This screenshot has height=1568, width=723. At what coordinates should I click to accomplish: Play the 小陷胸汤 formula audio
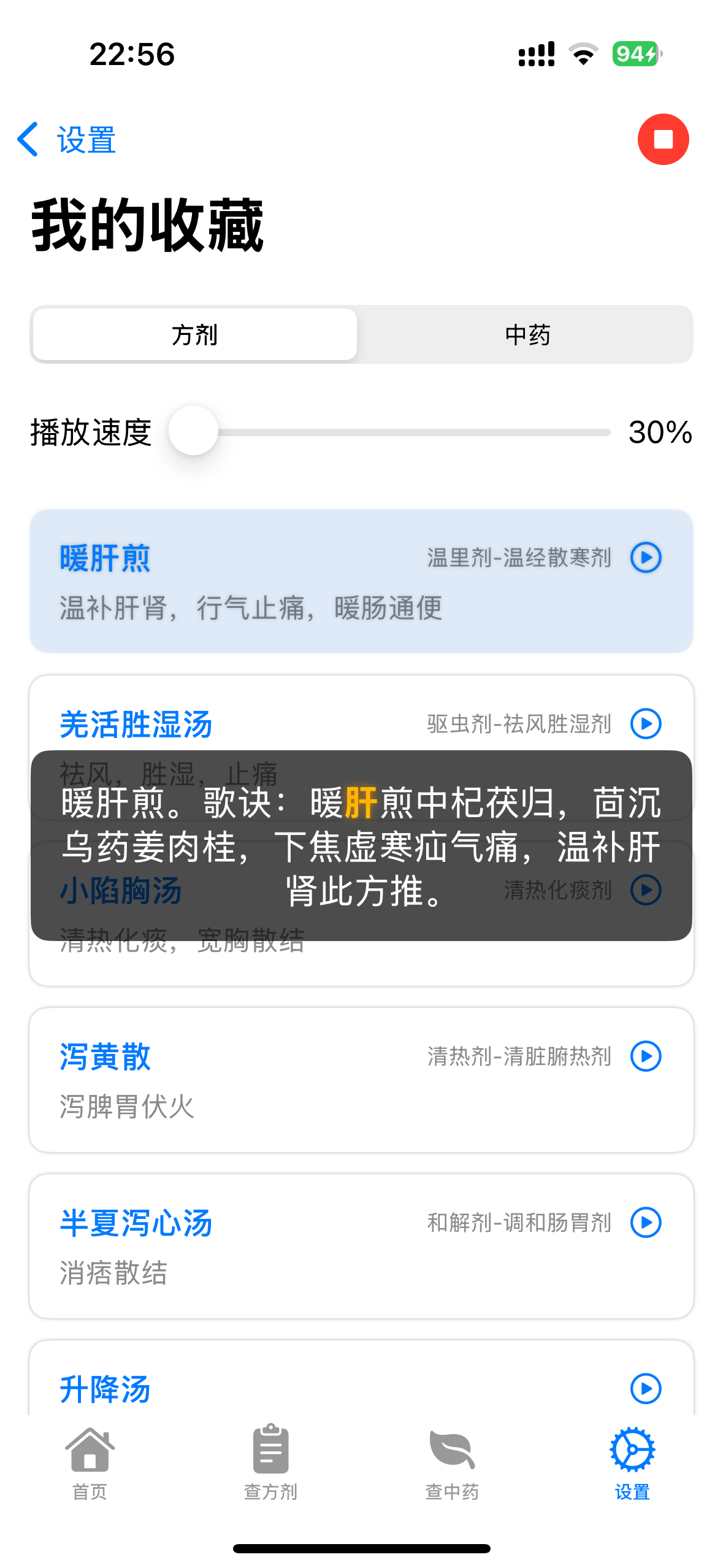pos(646,890)
